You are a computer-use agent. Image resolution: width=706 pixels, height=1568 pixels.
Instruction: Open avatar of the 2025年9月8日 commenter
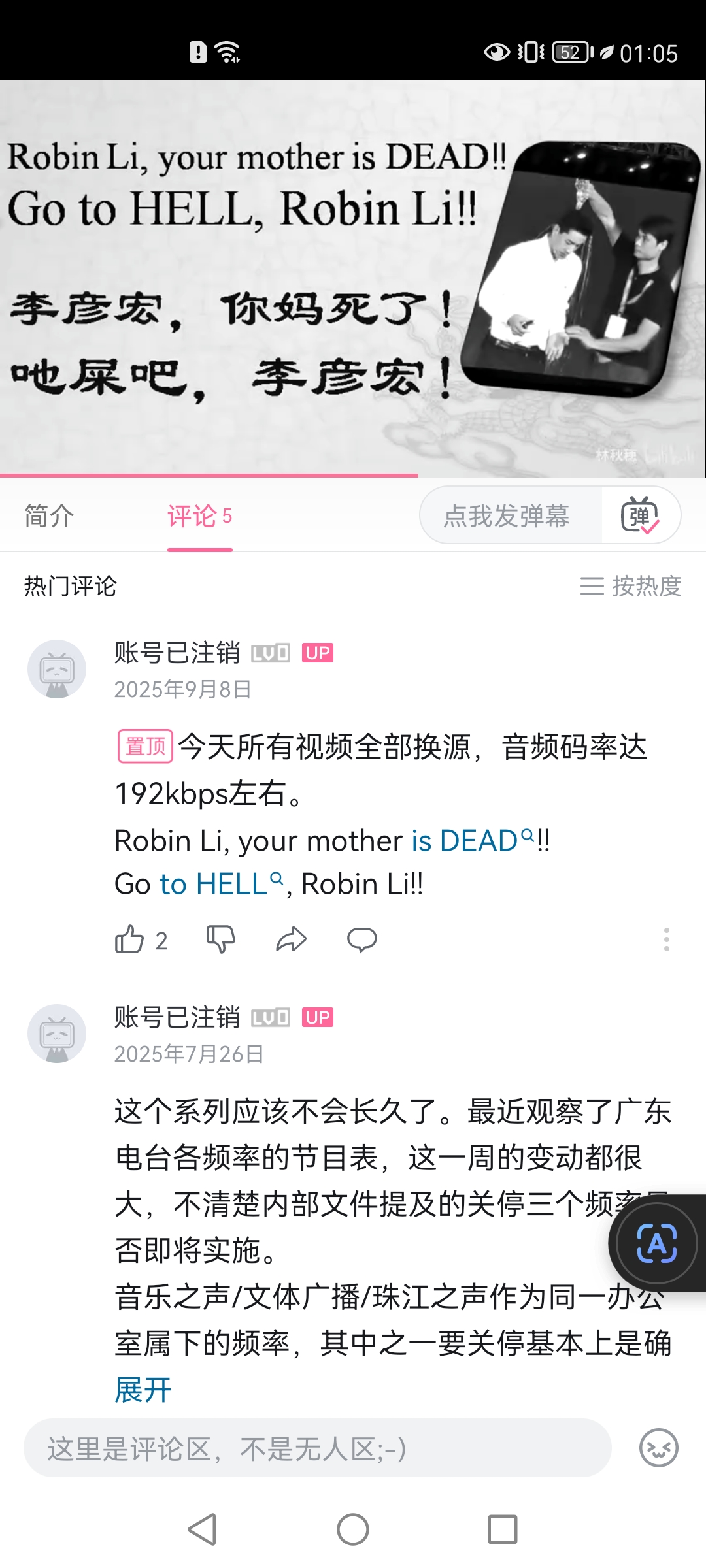click(x=57, y=669)
